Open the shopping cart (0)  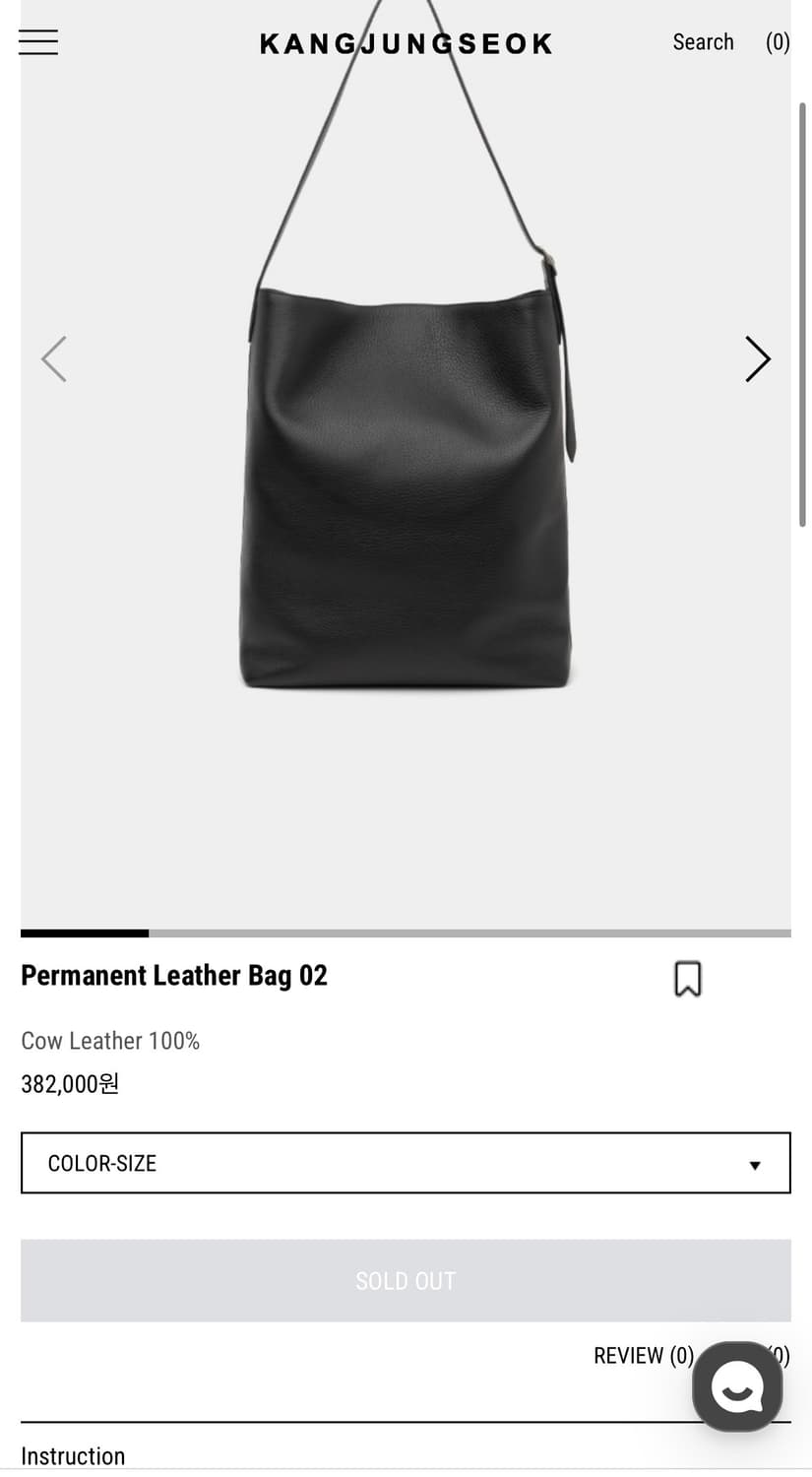point(779,42)
